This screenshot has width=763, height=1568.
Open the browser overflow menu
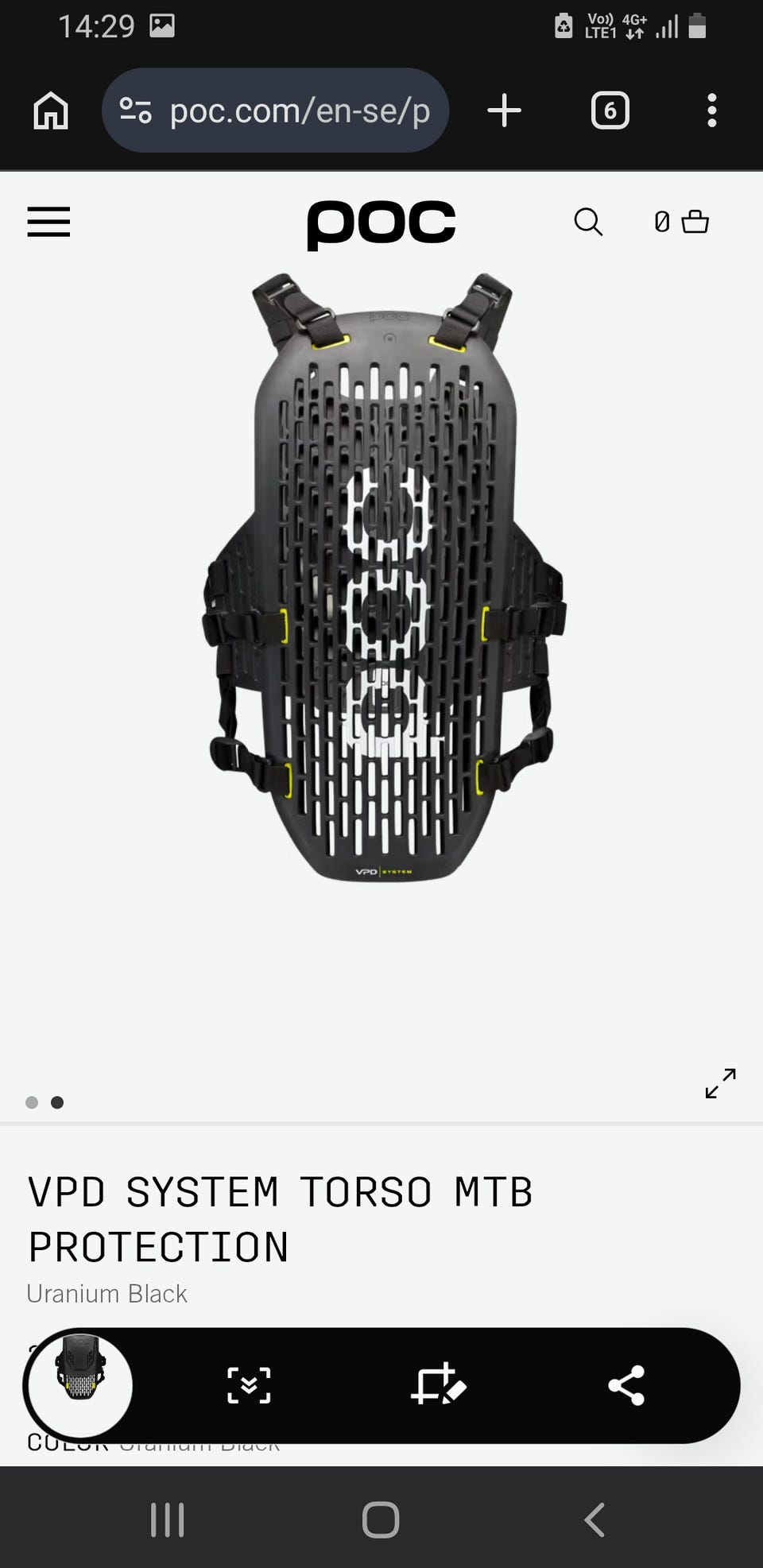[711, 110]
